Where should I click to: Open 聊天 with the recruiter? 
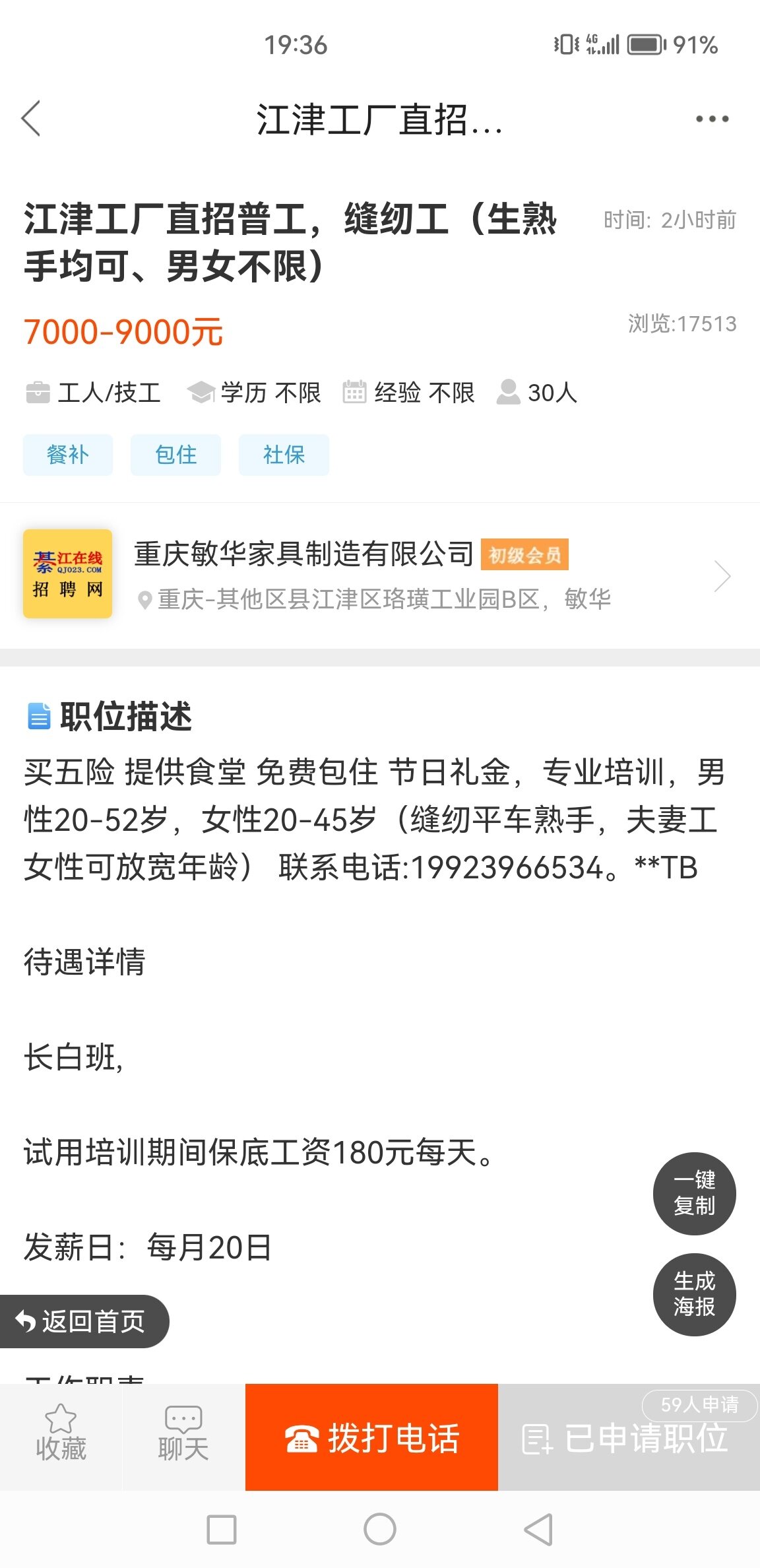pos(183,1436)
